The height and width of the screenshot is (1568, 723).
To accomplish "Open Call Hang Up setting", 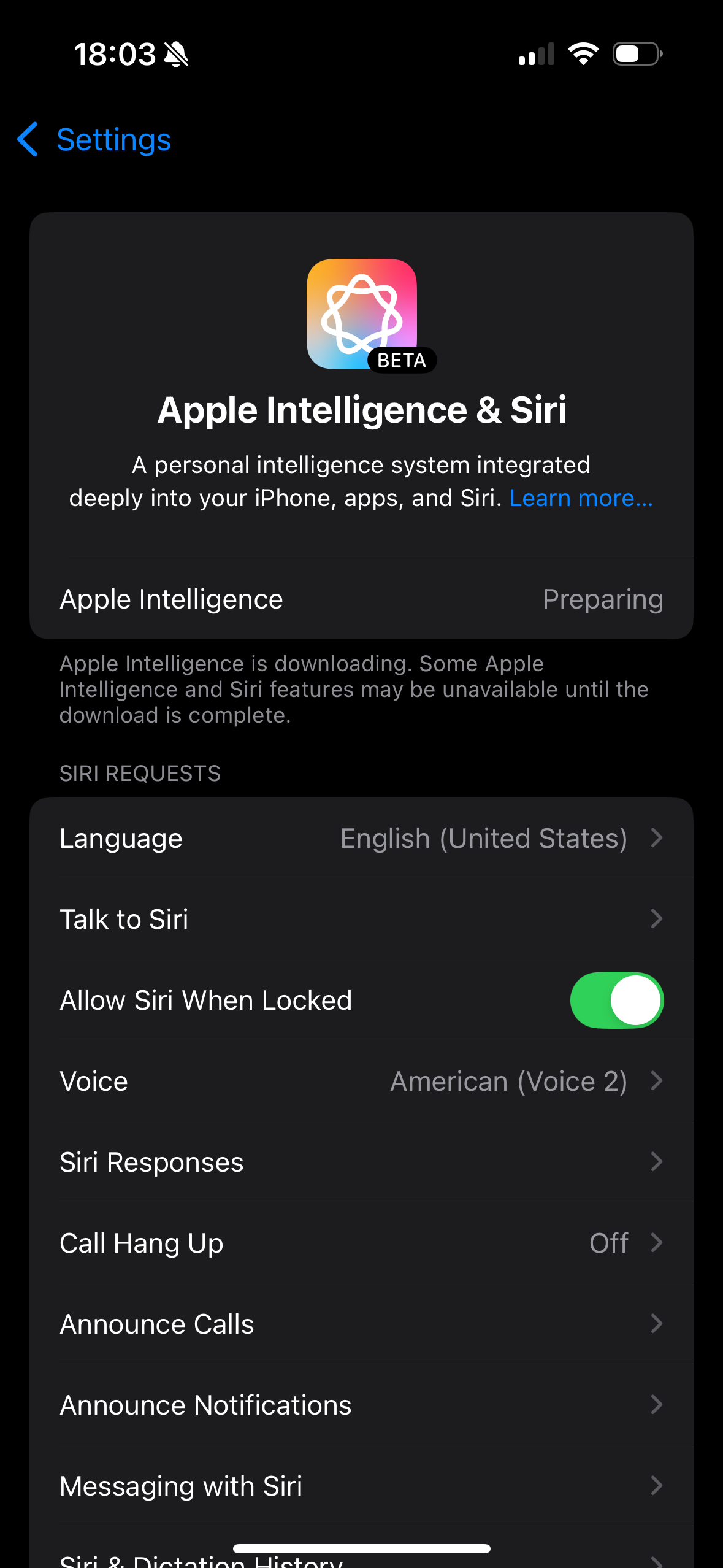I will tap(361, 1243).
